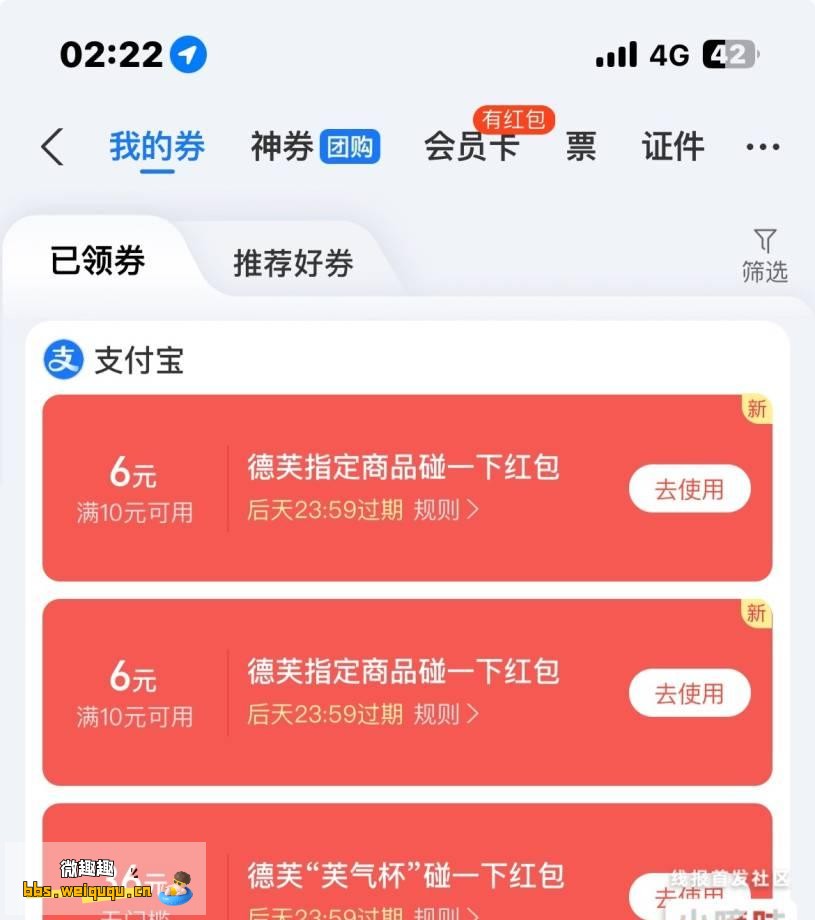Switch to the 票 tab

[581, 148]
